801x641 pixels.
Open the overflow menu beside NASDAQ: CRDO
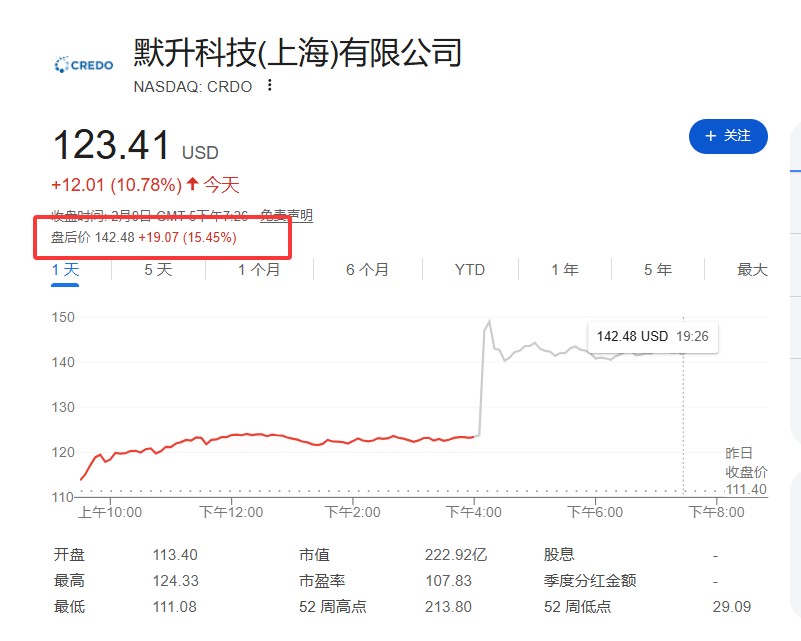tap(269, 86)
